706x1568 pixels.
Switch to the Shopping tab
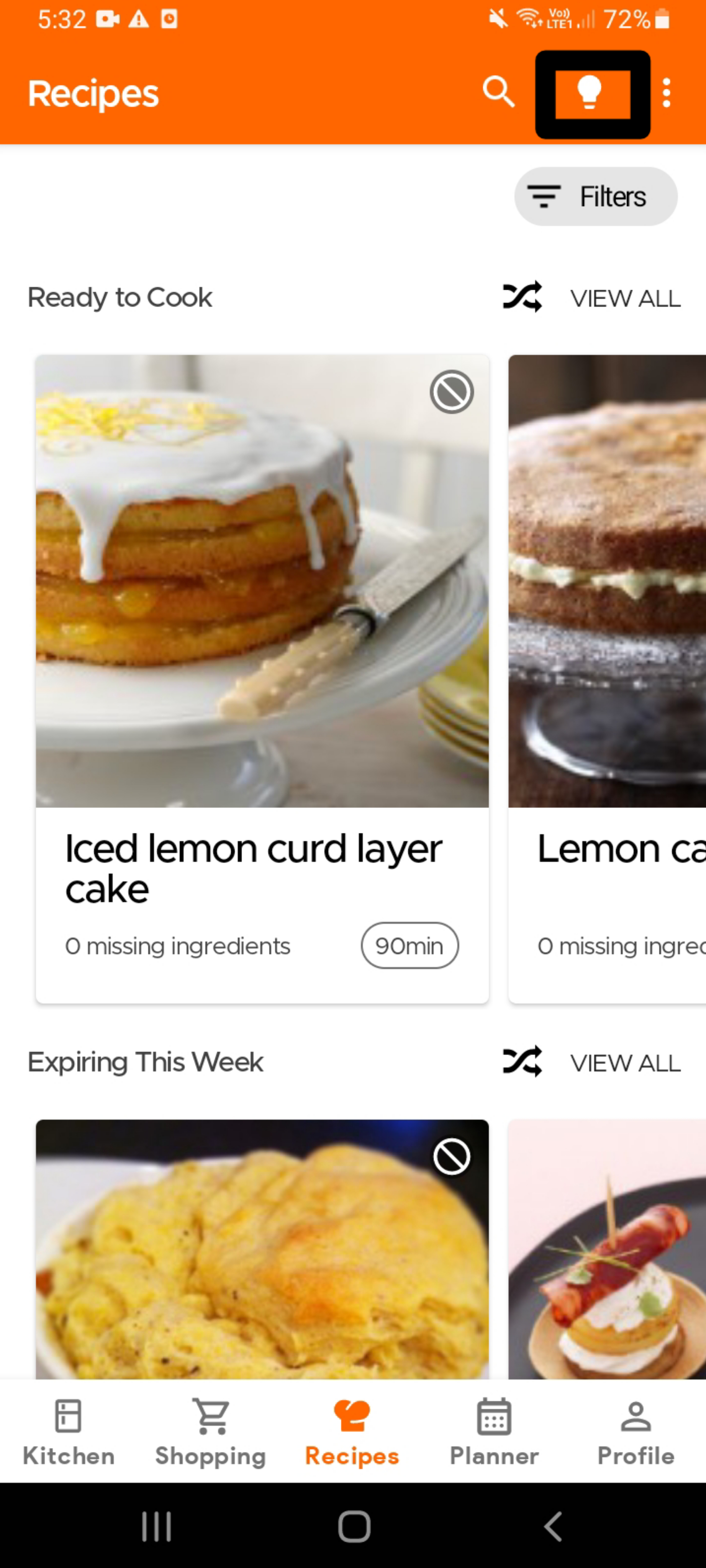click(x=211, y=1432)
